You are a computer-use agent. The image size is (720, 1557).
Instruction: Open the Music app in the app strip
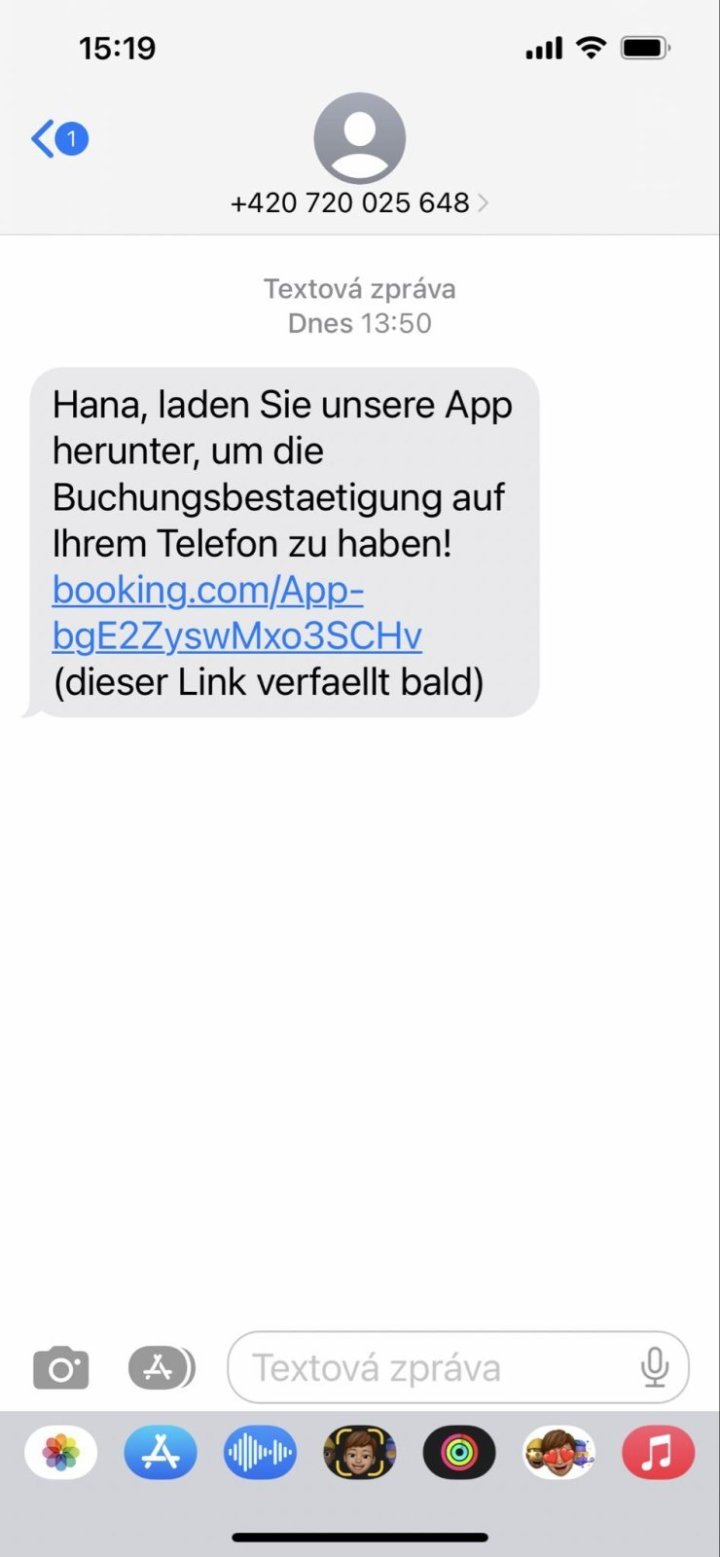(x=658, y=1452)
